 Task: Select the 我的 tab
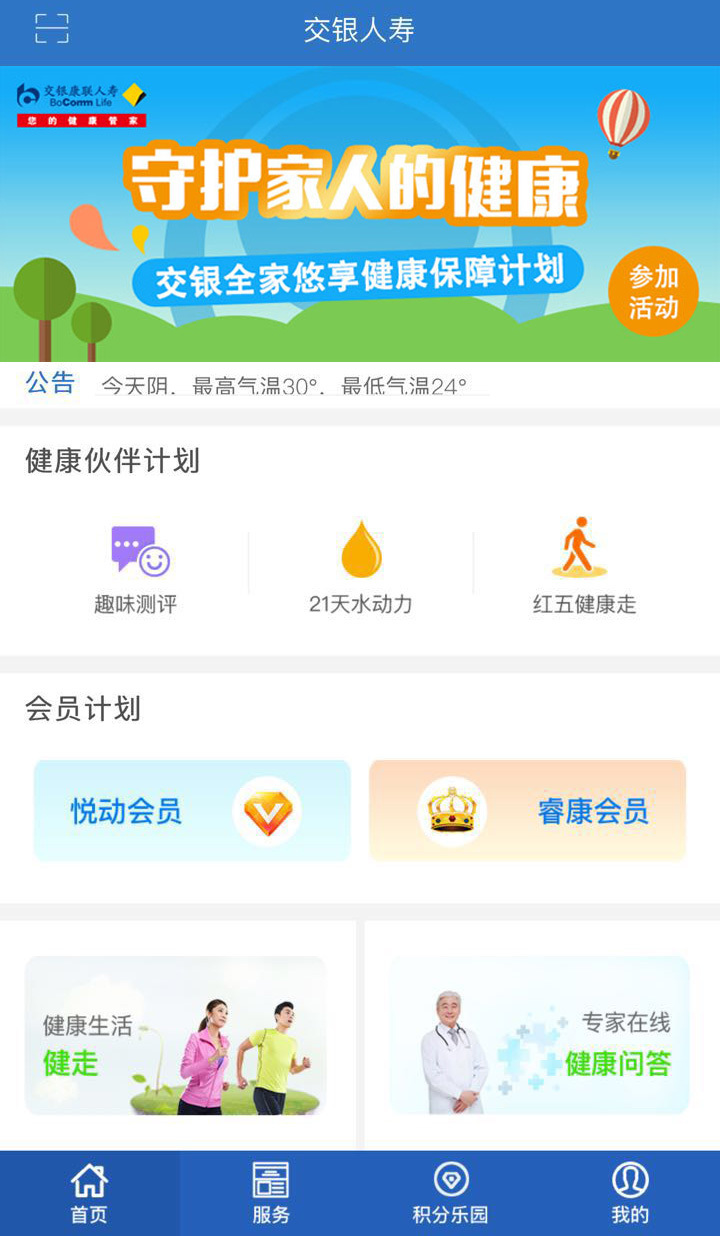coord(629,1194)
